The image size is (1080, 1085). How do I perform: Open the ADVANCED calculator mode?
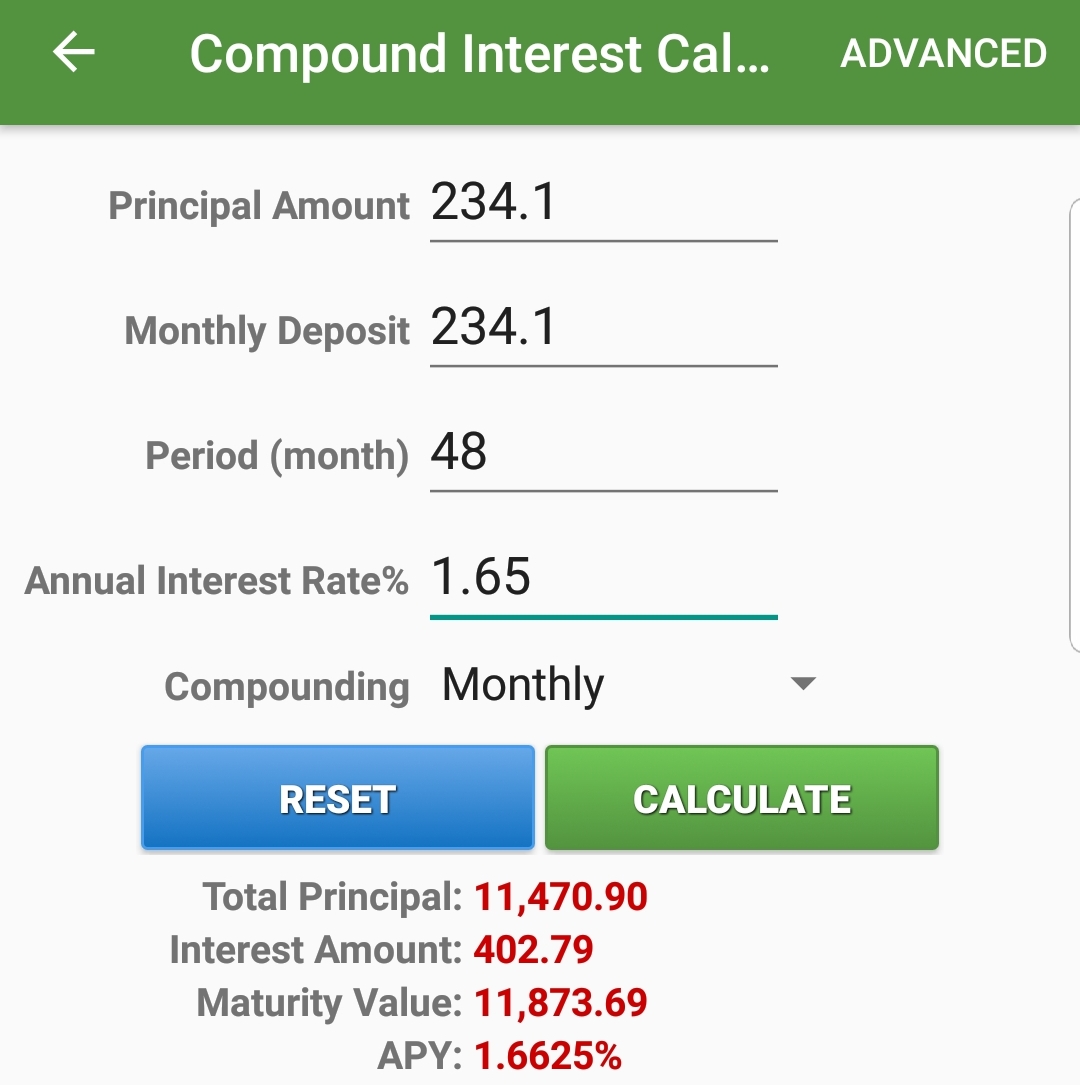click(943, 54)
